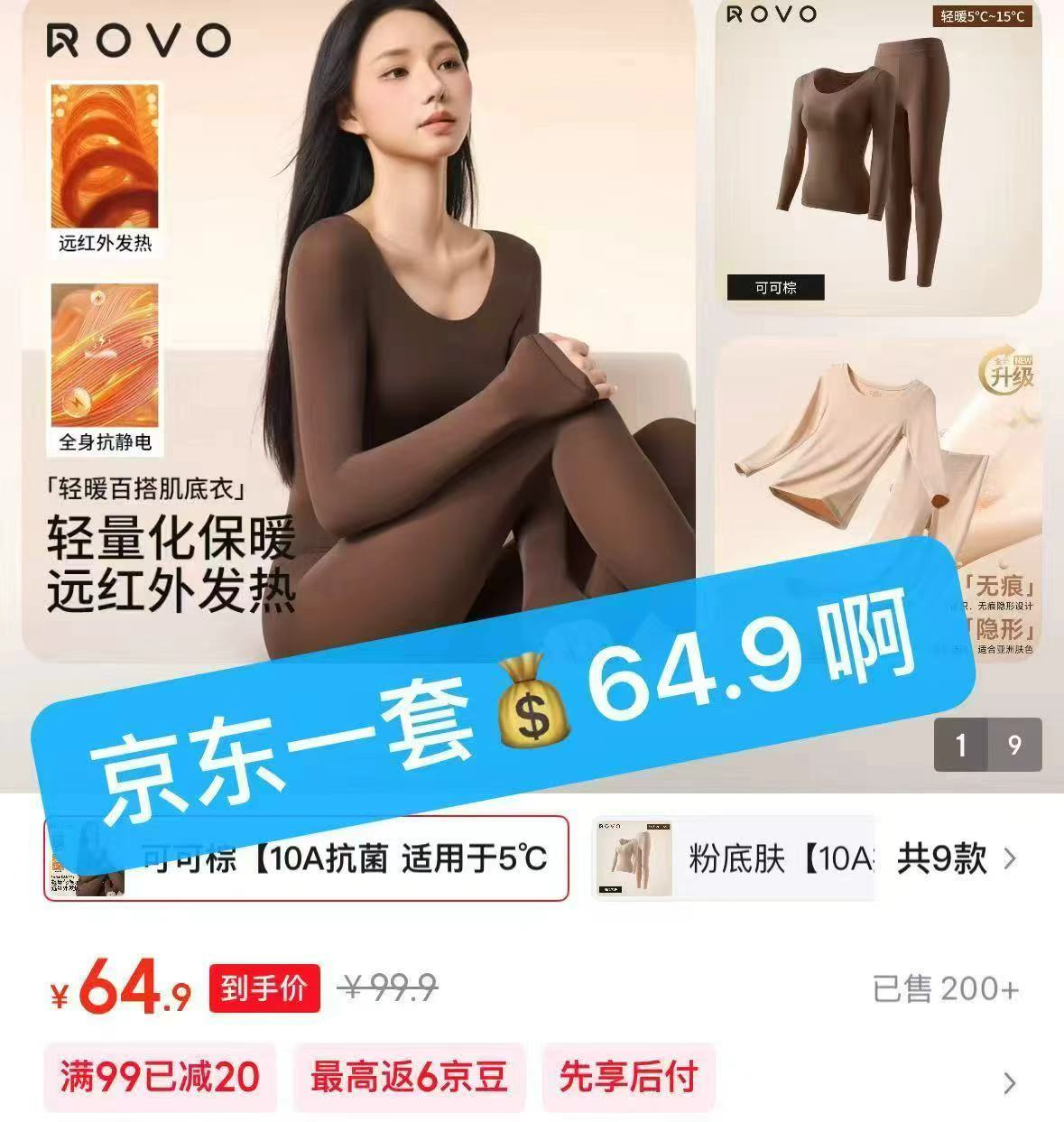The width and height of the screenshot is (1064, 1122).
Task: Click the 满99已减20 promo tag
Action: pyautogui.click(x=158, y=1077)
